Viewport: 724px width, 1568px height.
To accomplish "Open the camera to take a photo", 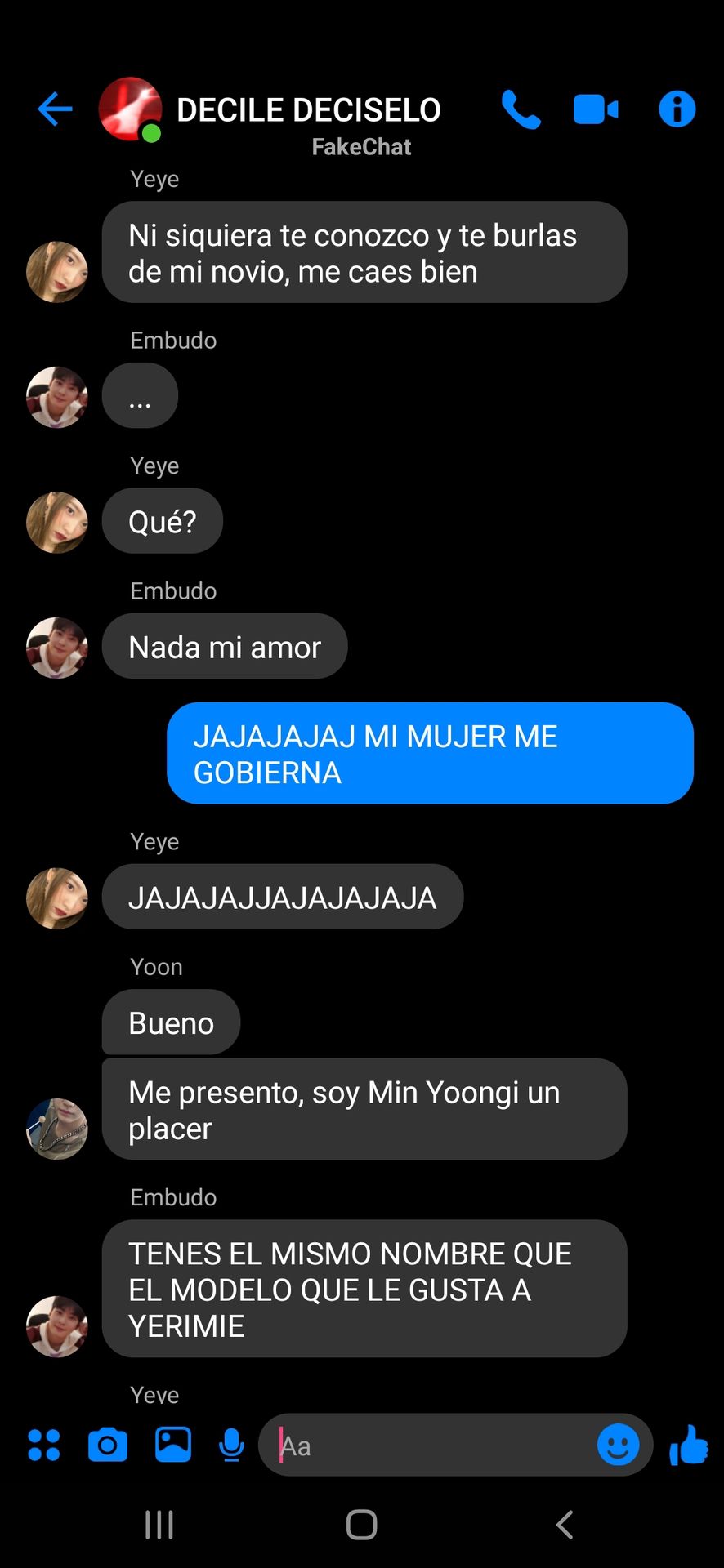I will click(x=108, y=1445).
